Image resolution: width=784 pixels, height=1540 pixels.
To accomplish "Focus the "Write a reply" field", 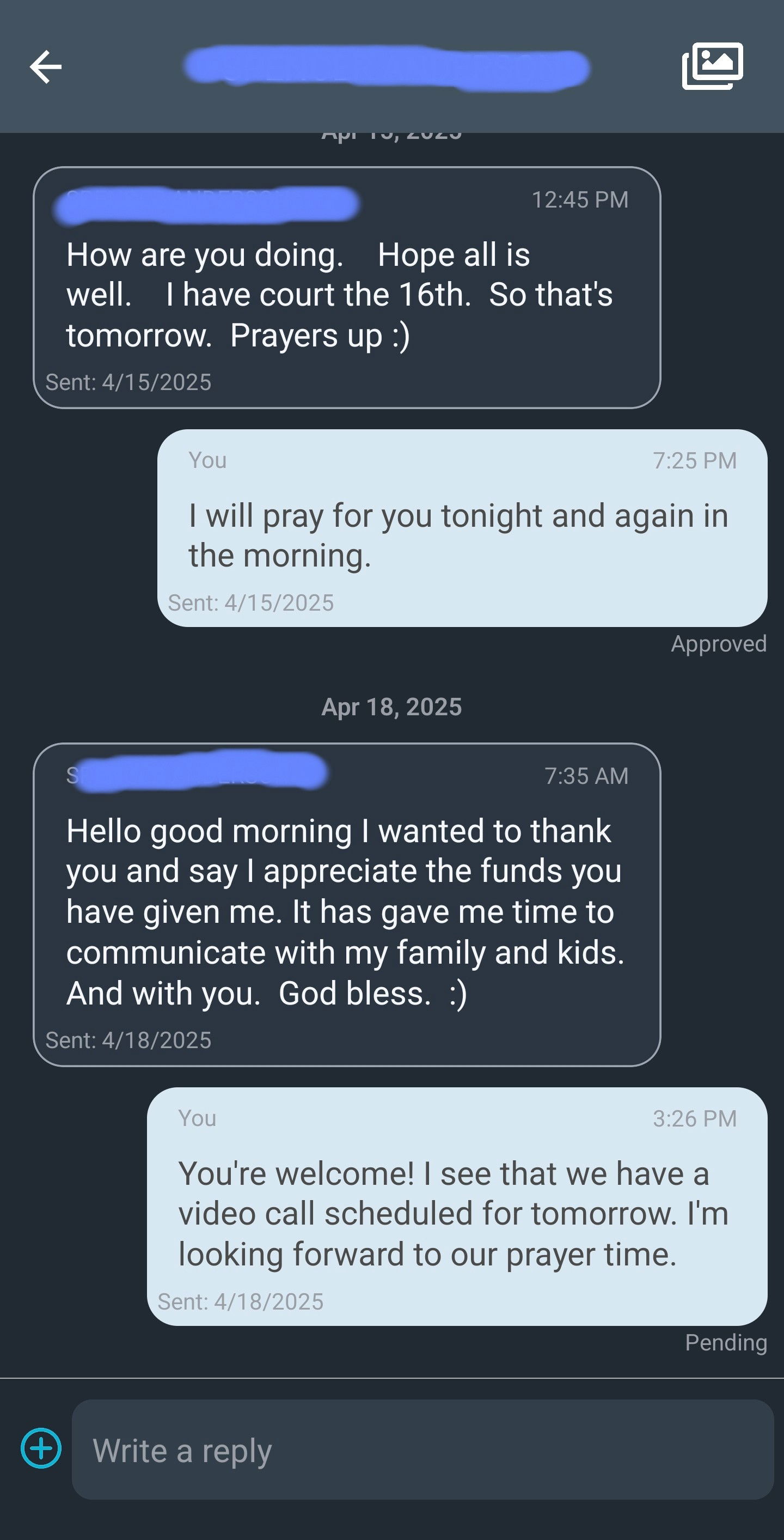I will (x=422, y=1449).
